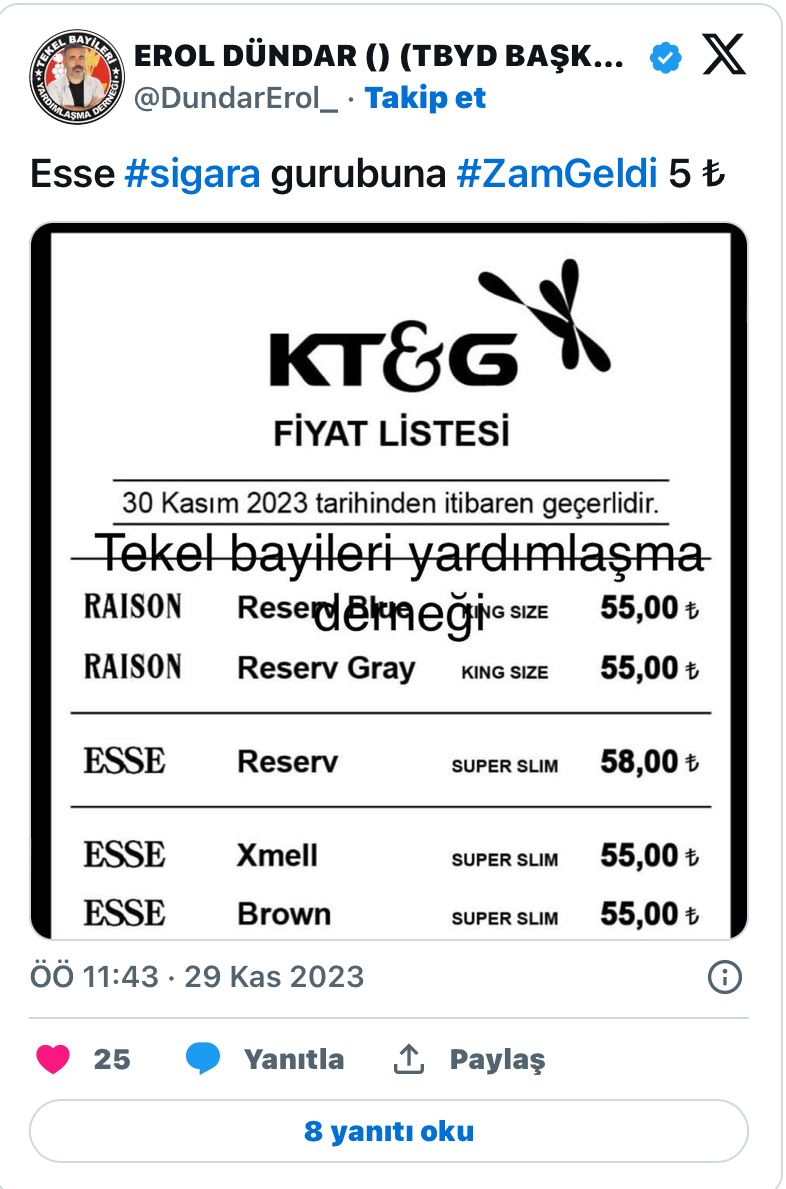Open the KT&G price list image
This screenshot has height=1189, width=786.
[389, 580]
